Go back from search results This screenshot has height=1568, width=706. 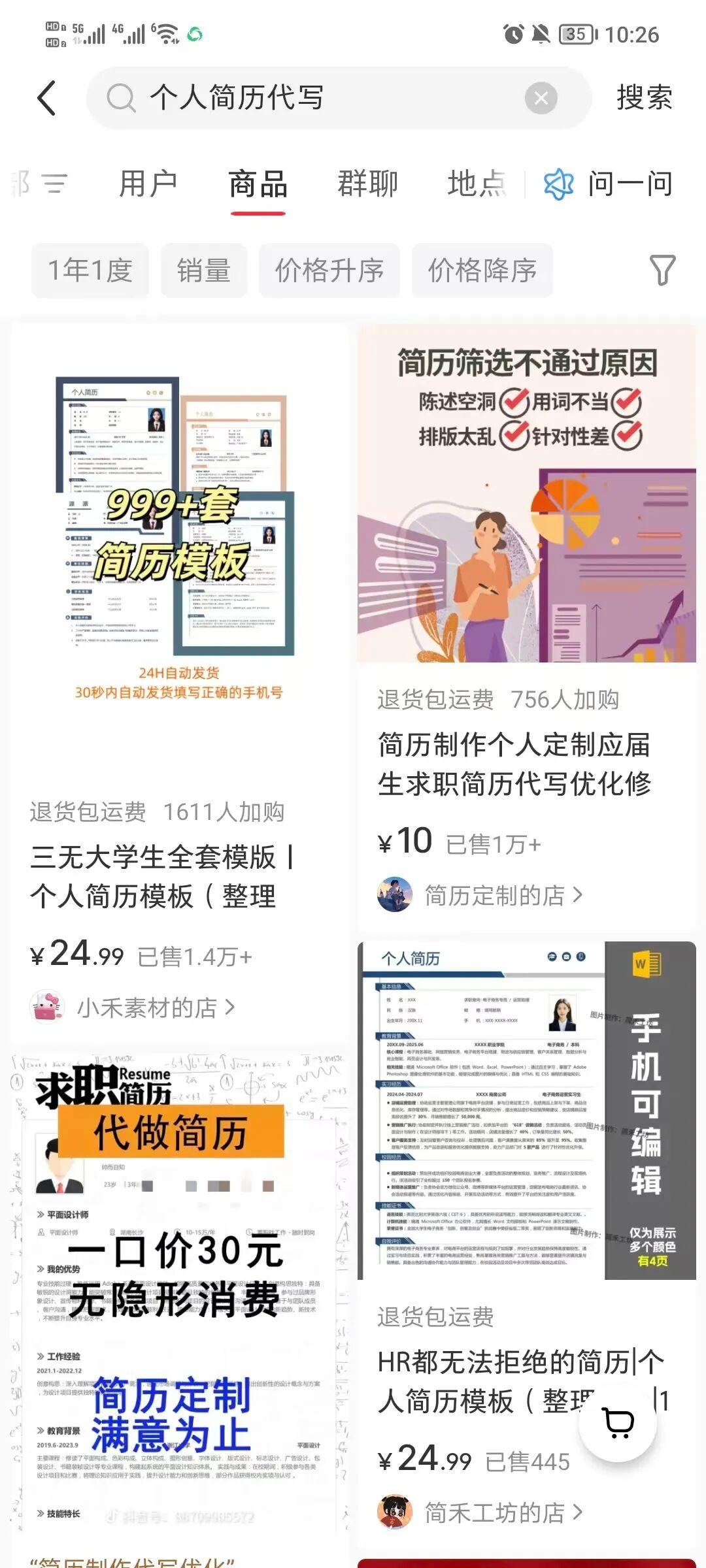click(46, 99)
